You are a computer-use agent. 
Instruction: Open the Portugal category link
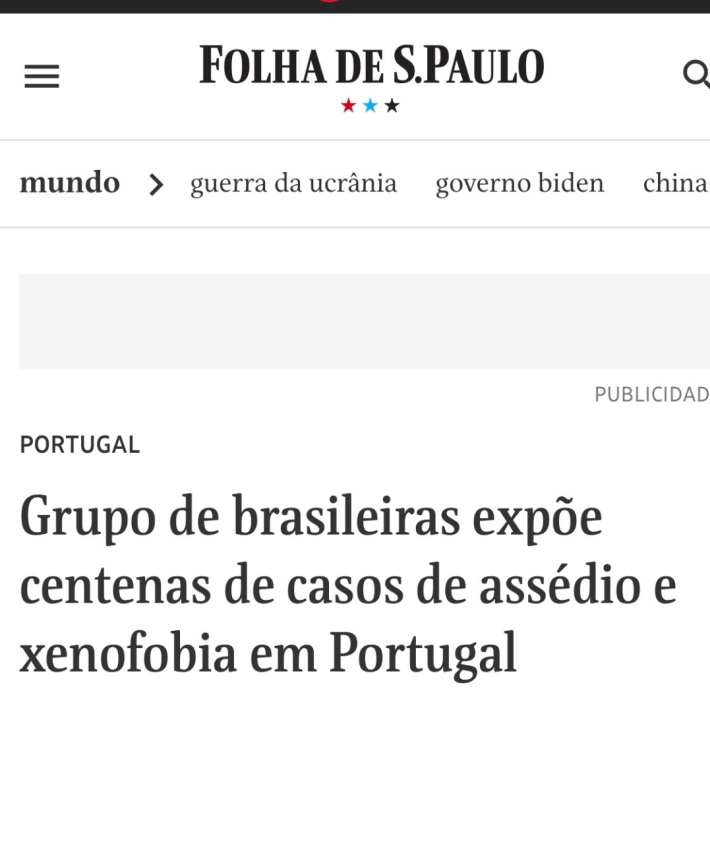[80, 445]
